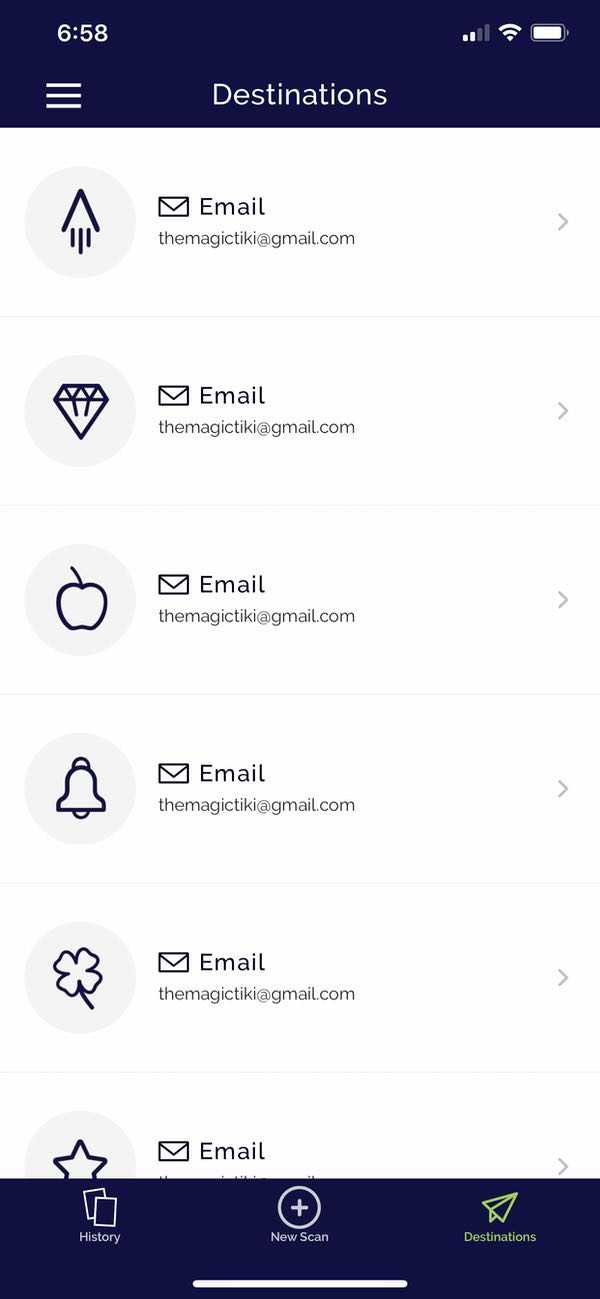Open the rocket icon email destination
Screen dimensions: 600x1299
pyautogui.click(x=300, y=222)
